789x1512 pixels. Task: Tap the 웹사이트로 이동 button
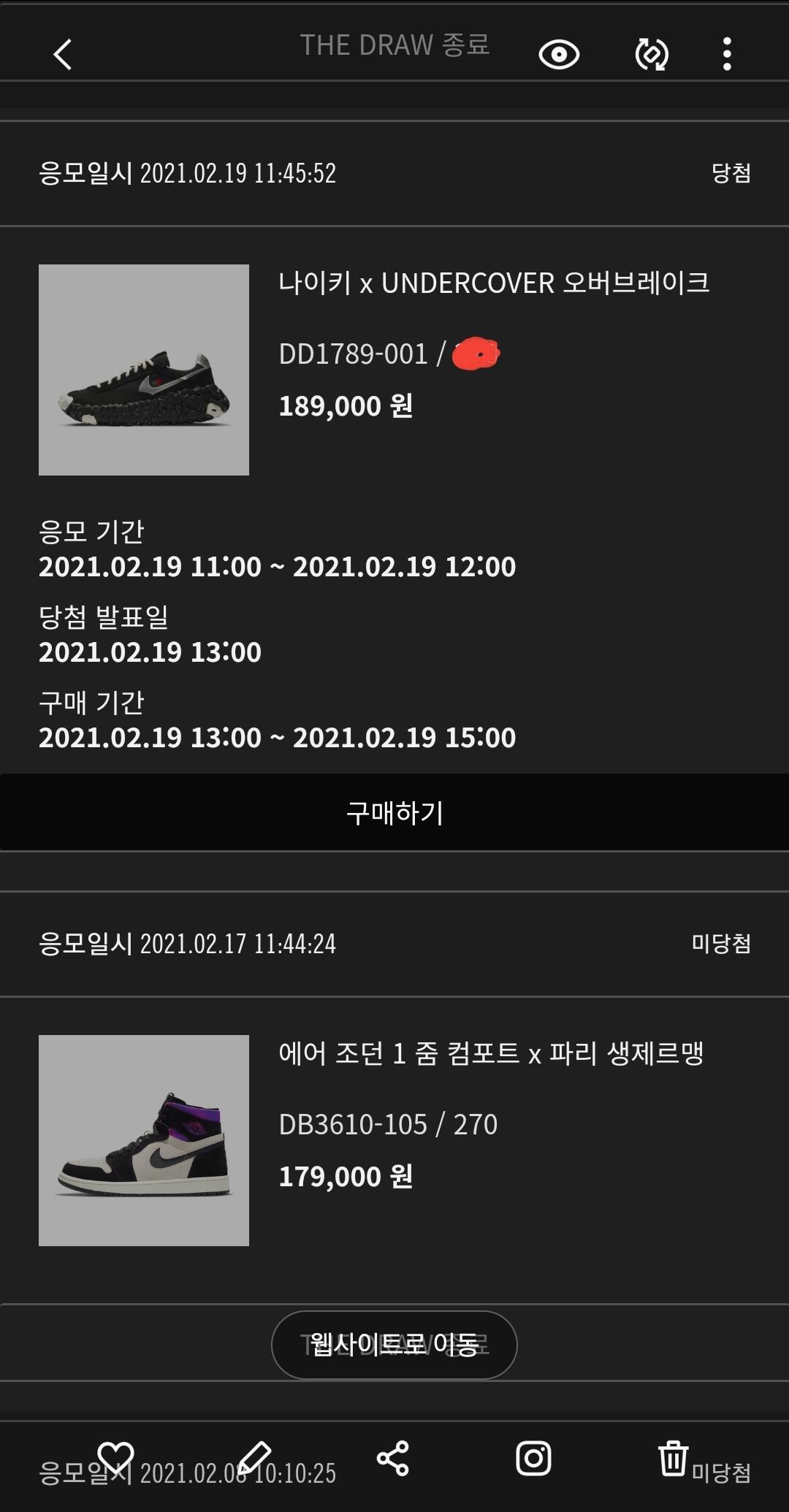click(394, 1345)
